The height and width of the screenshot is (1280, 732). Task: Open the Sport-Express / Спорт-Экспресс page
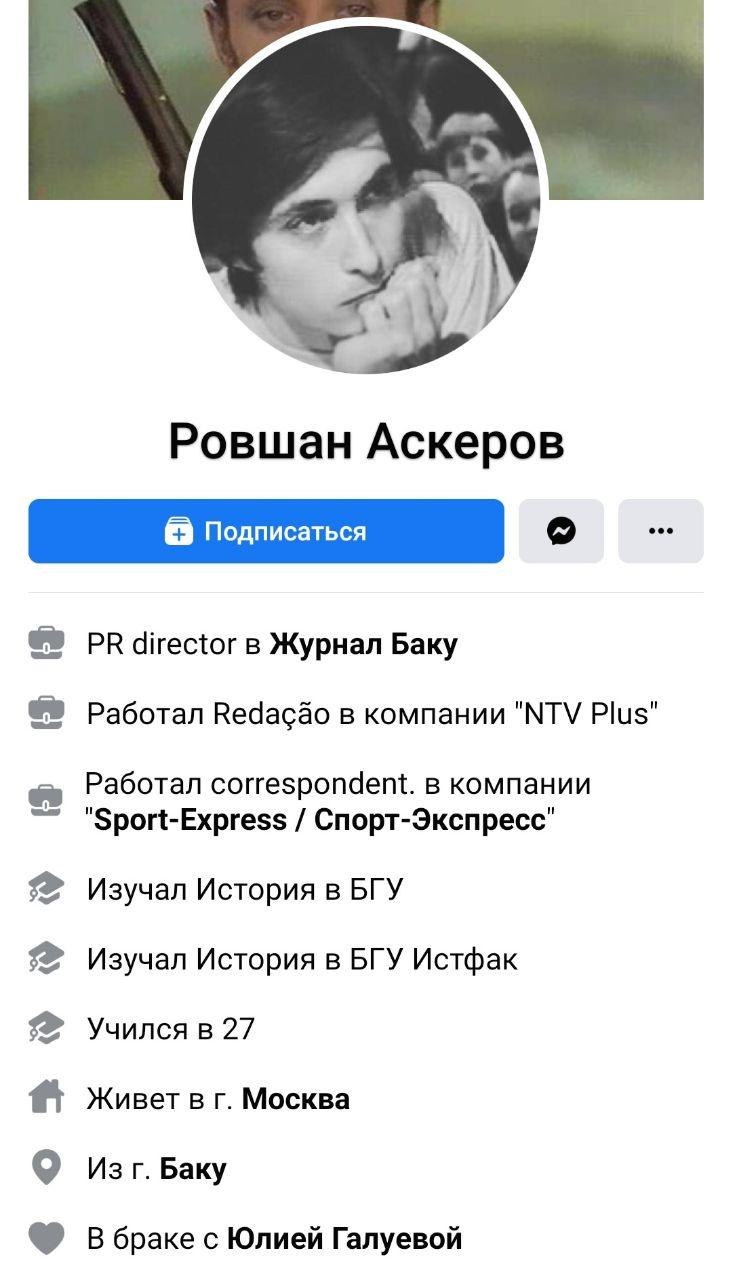[x=320, y=821]
